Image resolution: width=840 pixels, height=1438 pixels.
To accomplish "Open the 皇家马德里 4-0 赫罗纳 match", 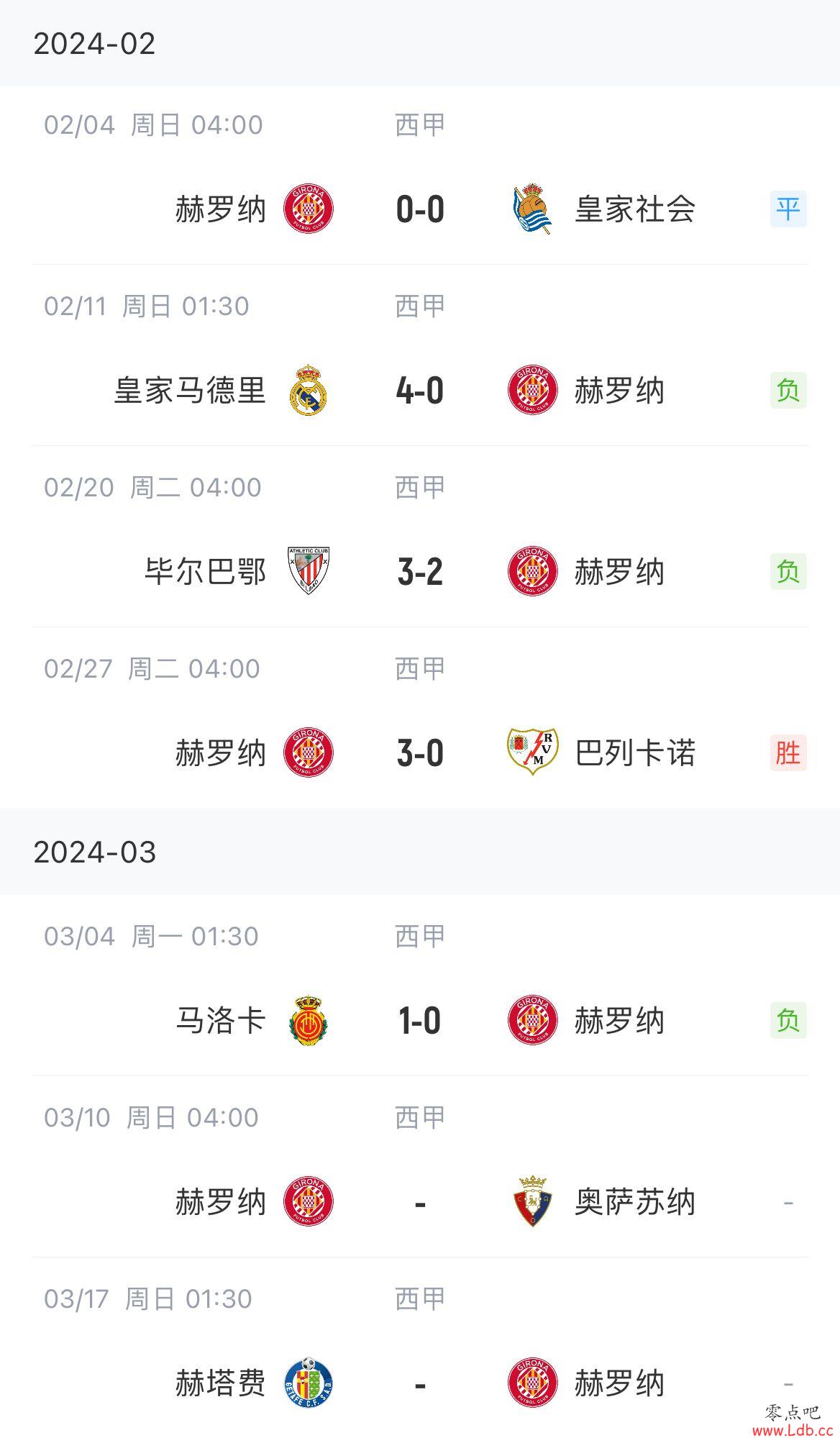I will 420,355.
